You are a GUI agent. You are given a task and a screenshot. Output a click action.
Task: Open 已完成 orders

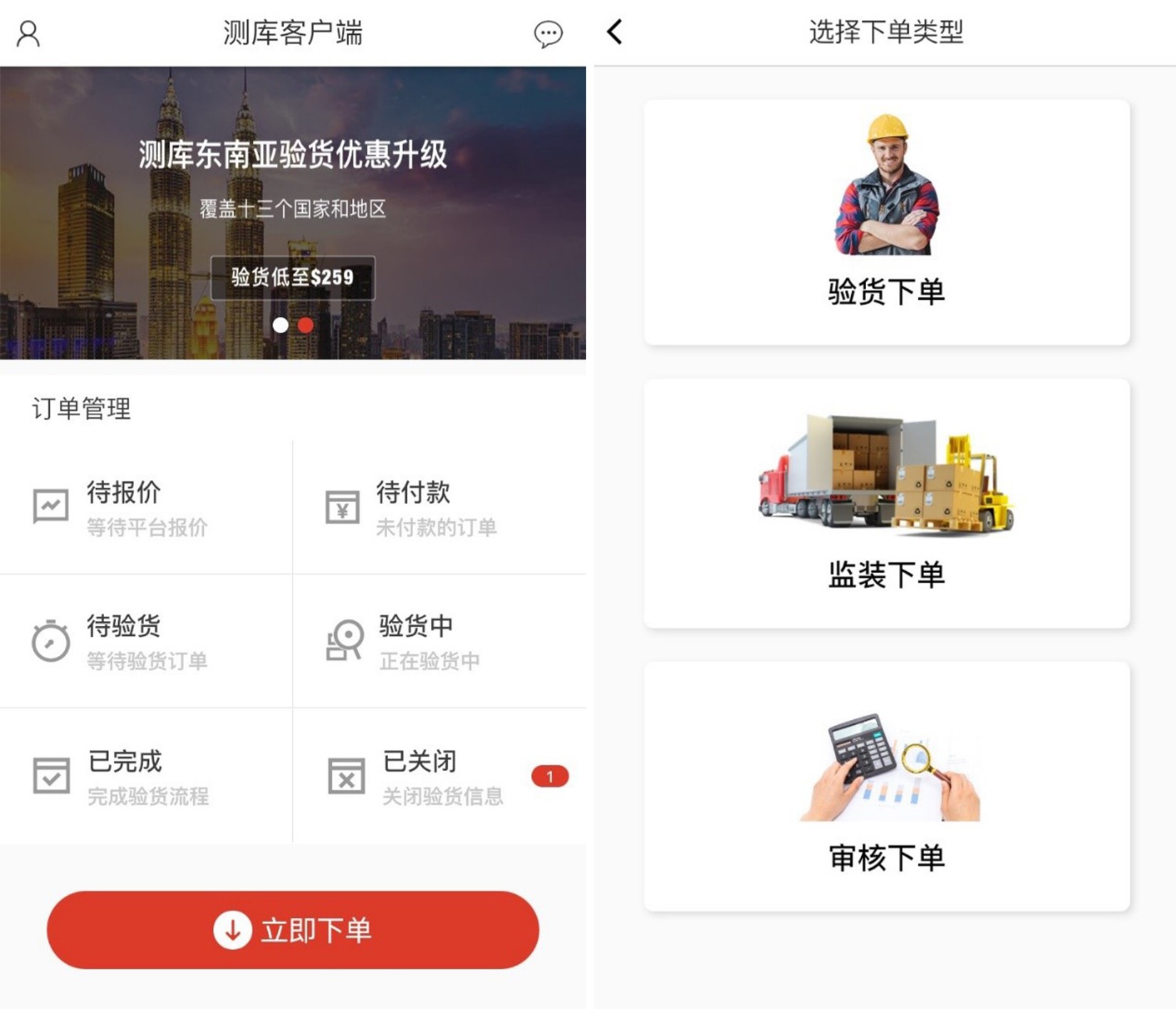(x=146, y=776)
